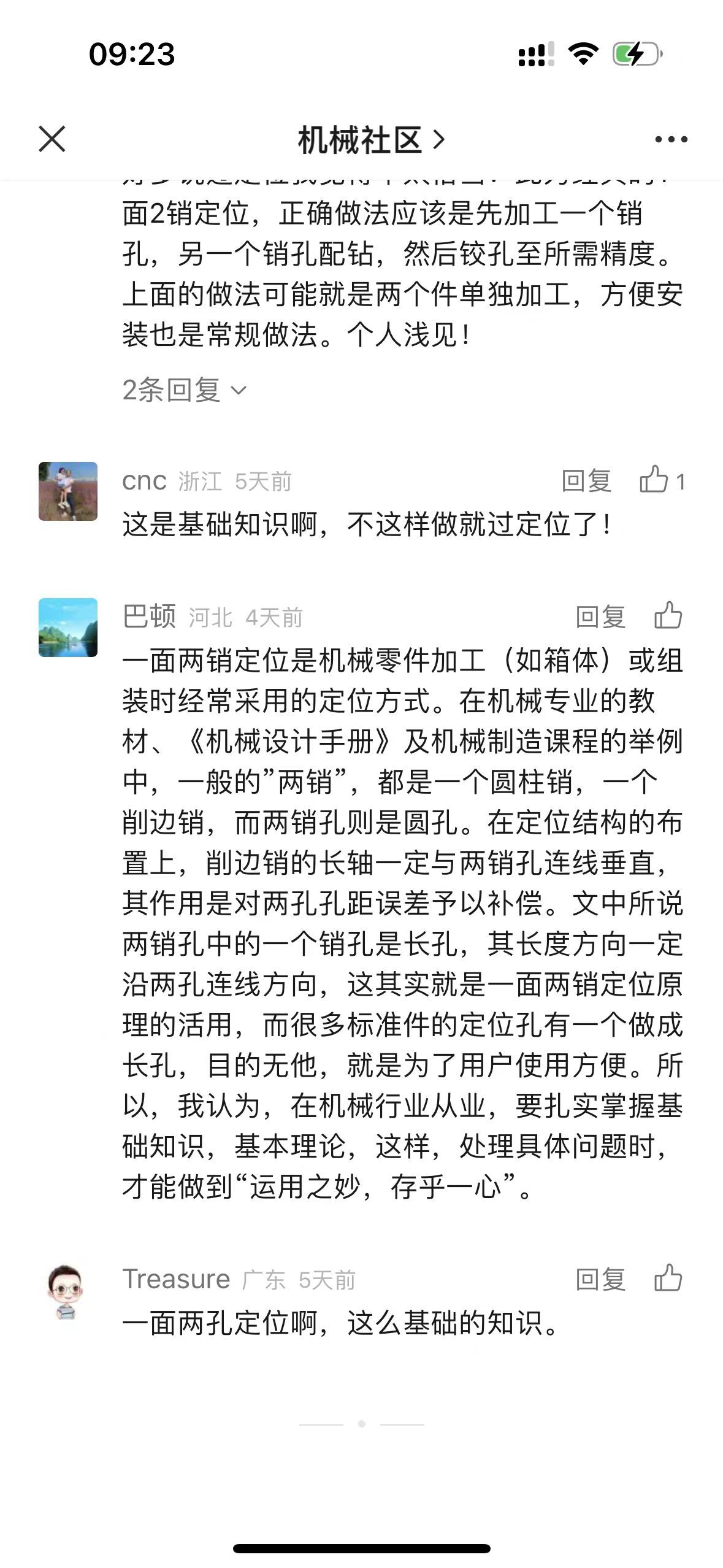View 巴顿's profile picture
This screenshot has width=723, height=1568.
pos(68,628)
